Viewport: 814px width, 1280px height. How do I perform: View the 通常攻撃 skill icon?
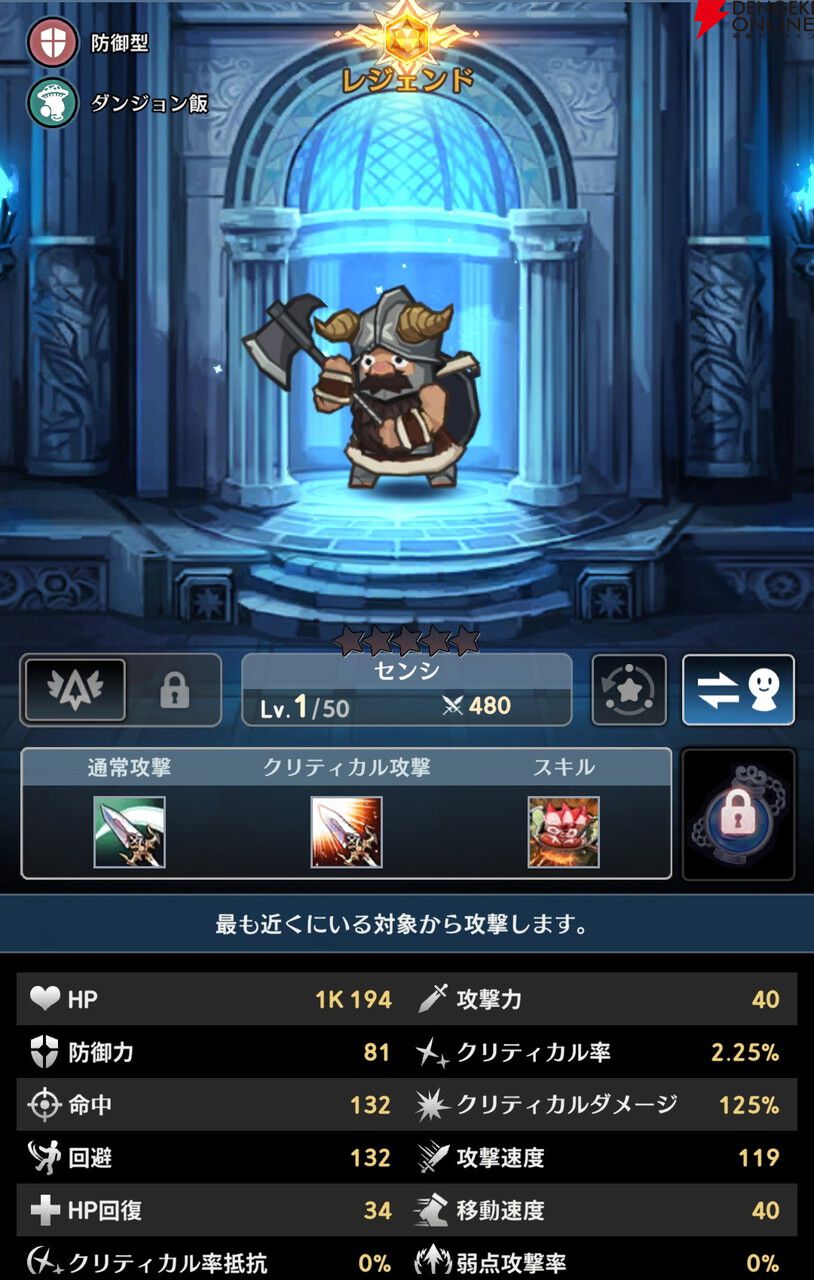coord(129,832)
